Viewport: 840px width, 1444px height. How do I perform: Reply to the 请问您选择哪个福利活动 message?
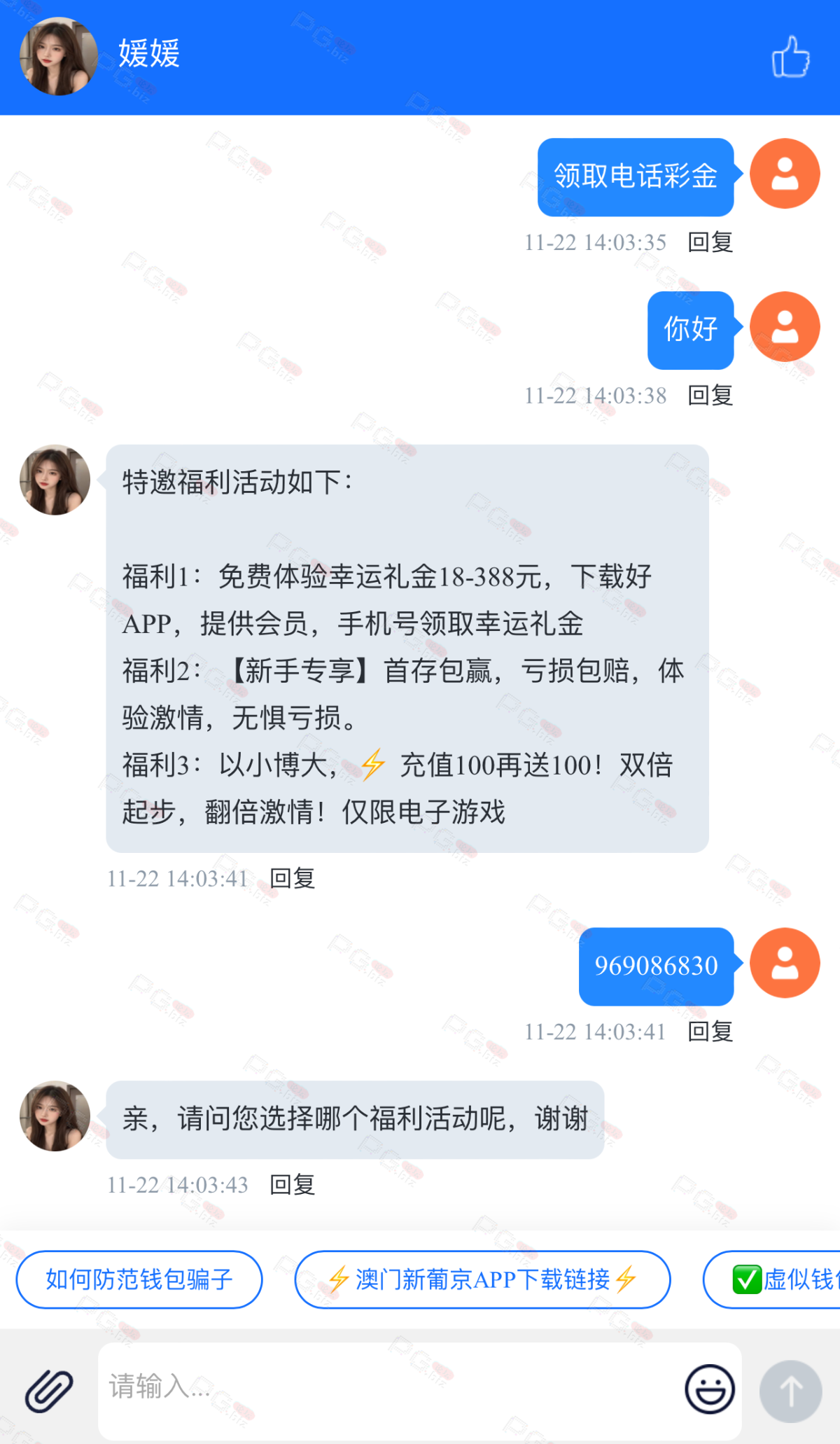click(x=292, y=1185)
